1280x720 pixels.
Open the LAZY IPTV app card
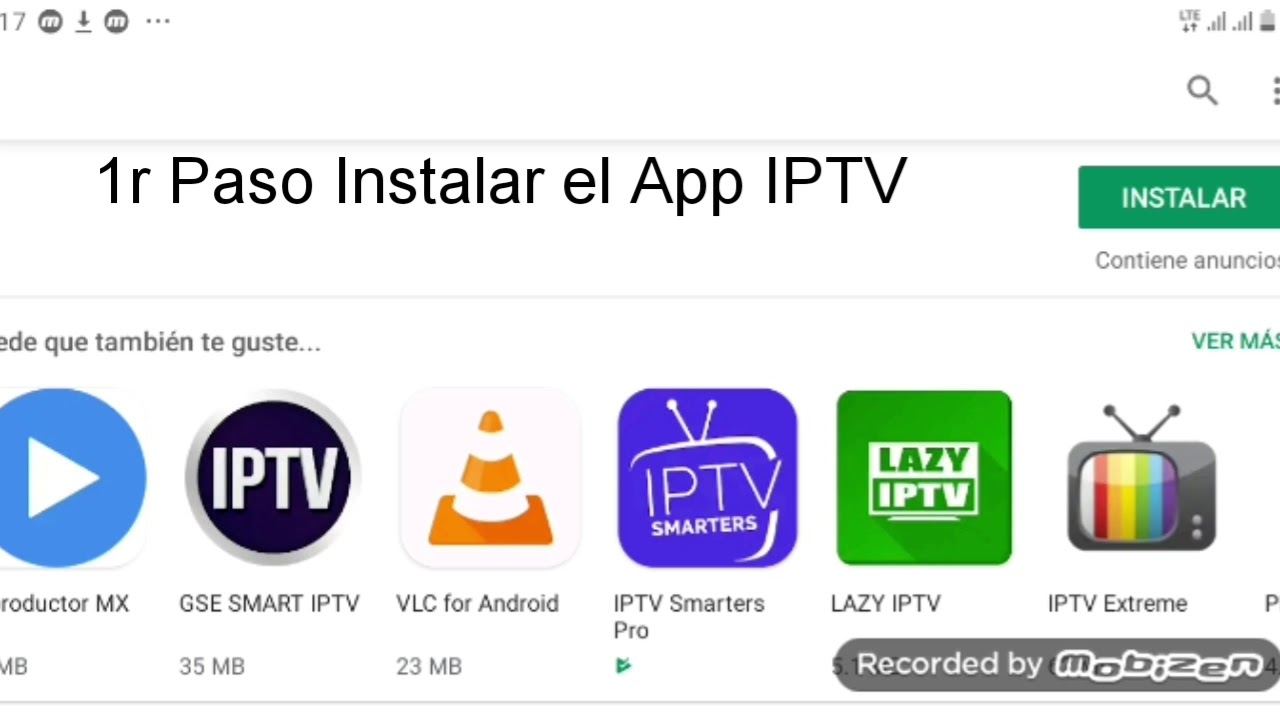pos(924,478)
